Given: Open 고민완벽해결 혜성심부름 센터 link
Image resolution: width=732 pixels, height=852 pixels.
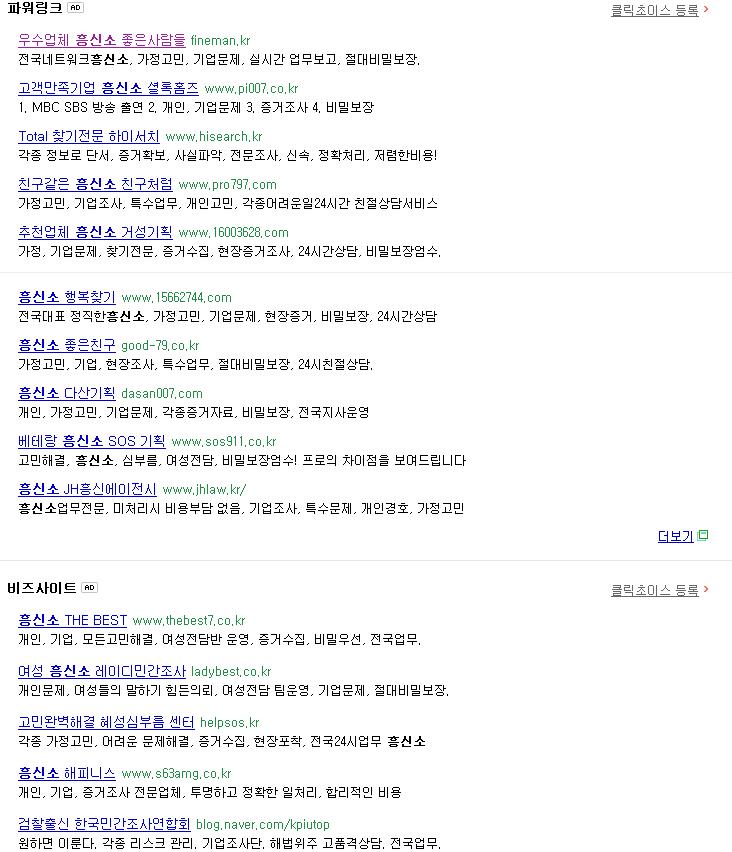Looking at the screenshot, I should click(106, 722).
